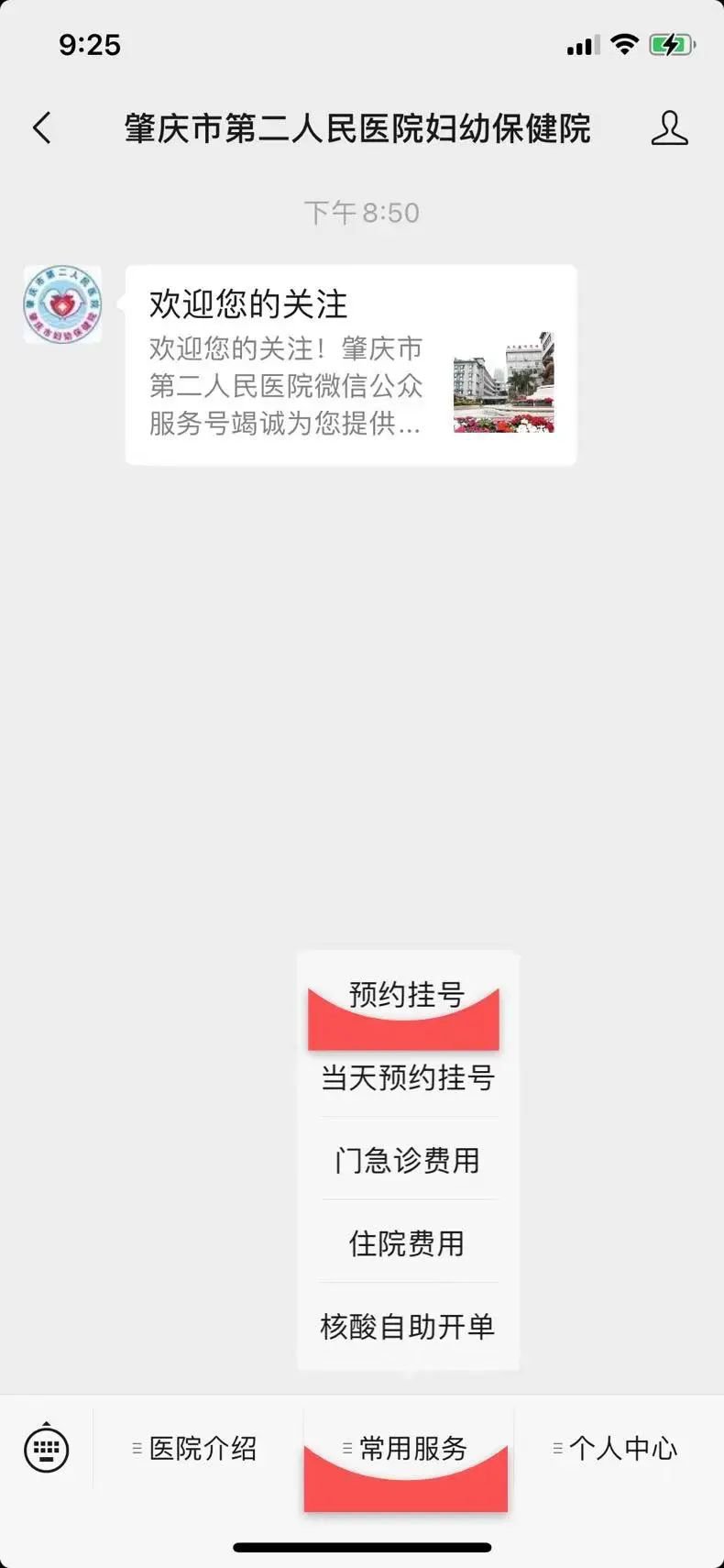
Task: Expand the 医院介绍 bottom menu
Action: pyautogui.click(x=196, y=1449)
